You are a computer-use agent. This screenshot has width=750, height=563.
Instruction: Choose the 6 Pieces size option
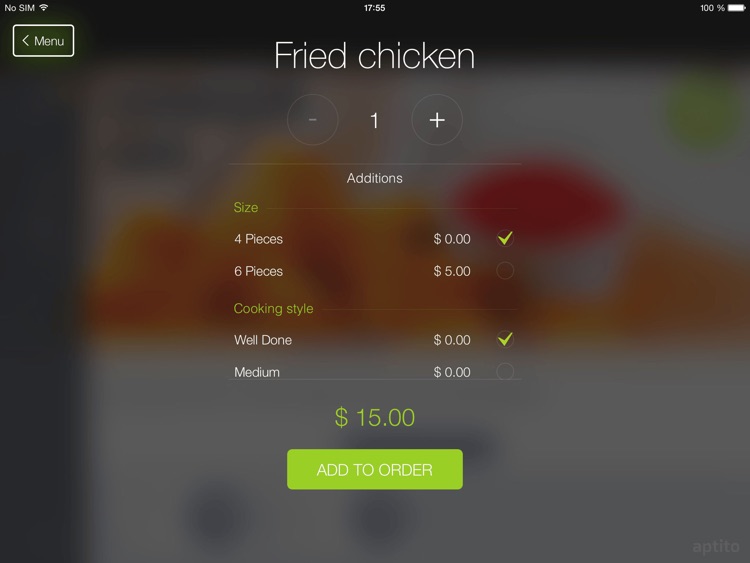[x=505, y=271]
